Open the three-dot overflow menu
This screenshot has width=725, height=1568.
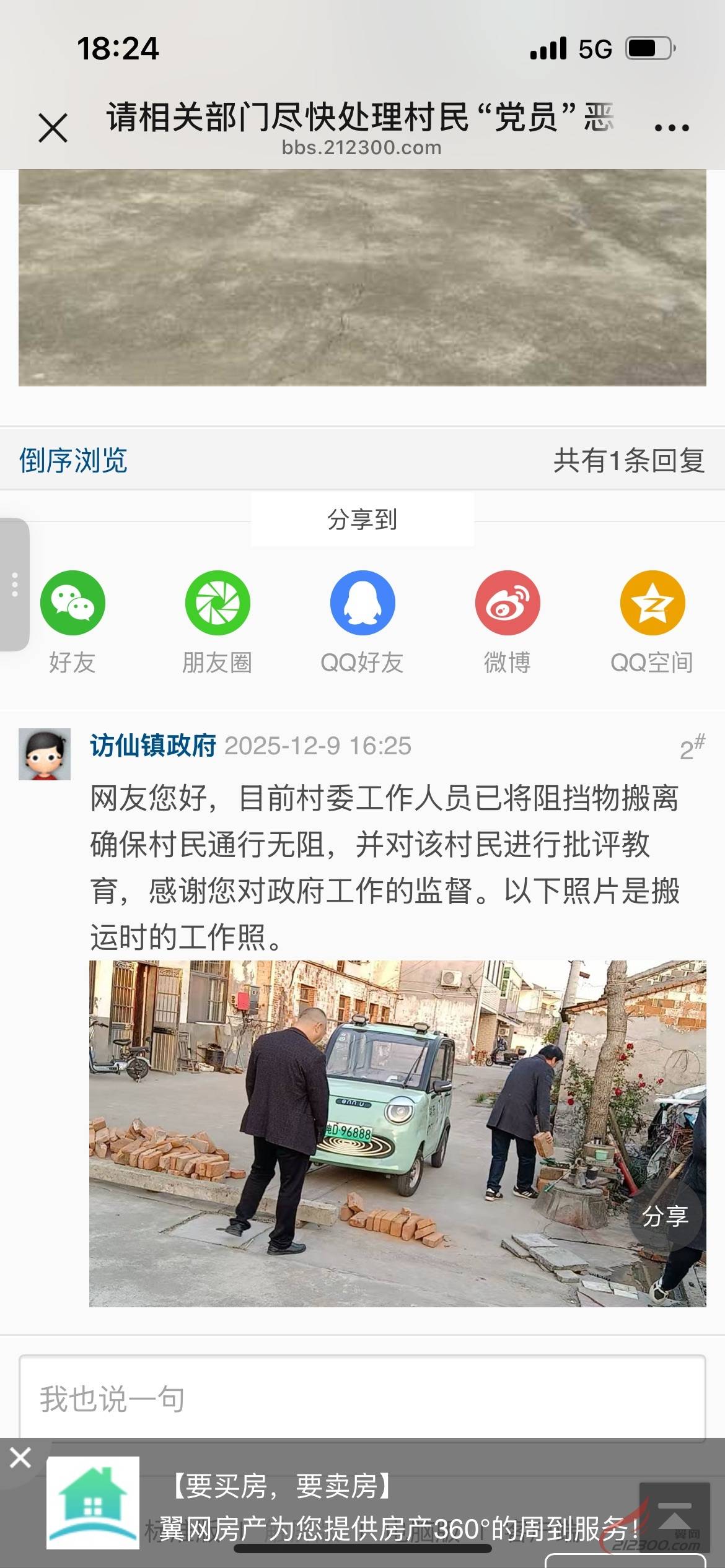coord(672,128)
